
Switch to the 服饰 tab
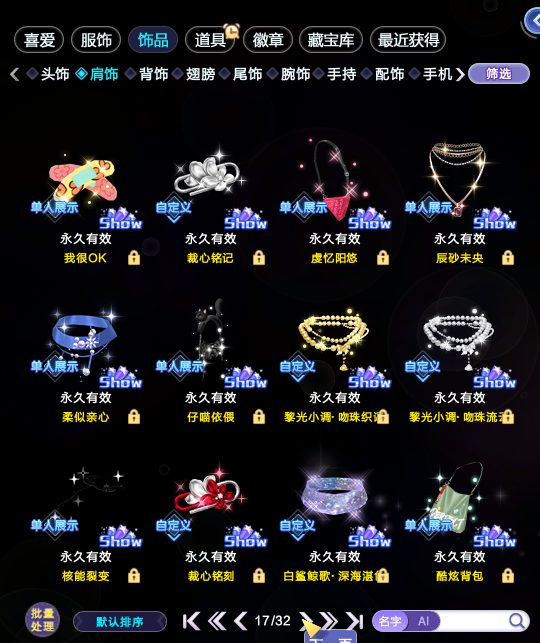click(x=96, y=40)
